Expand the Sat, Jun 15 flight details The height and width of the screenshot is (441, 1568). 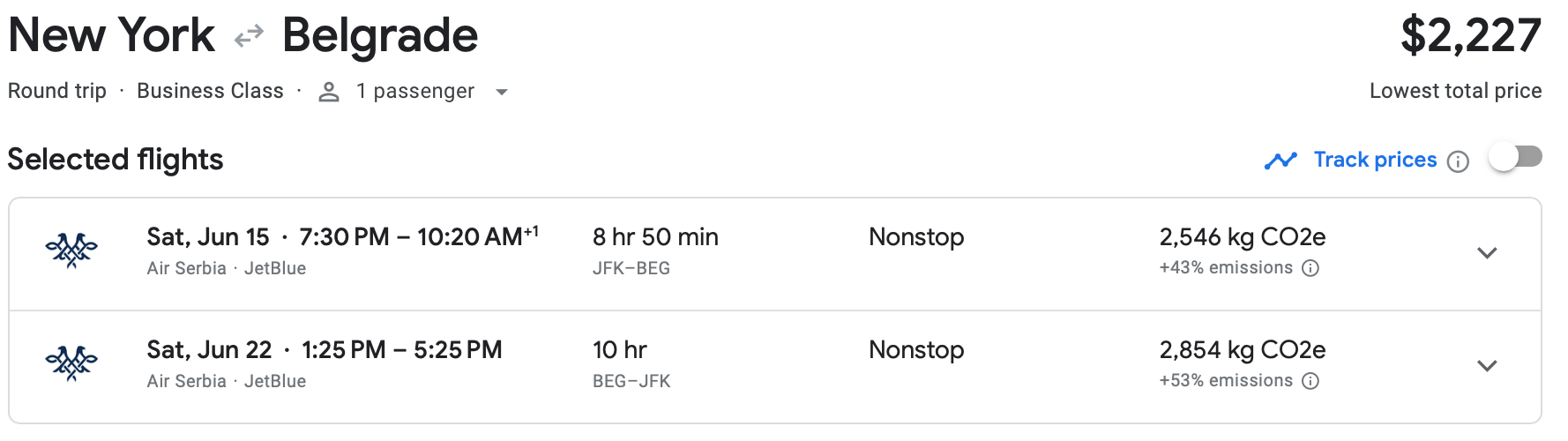point(1487,253)
